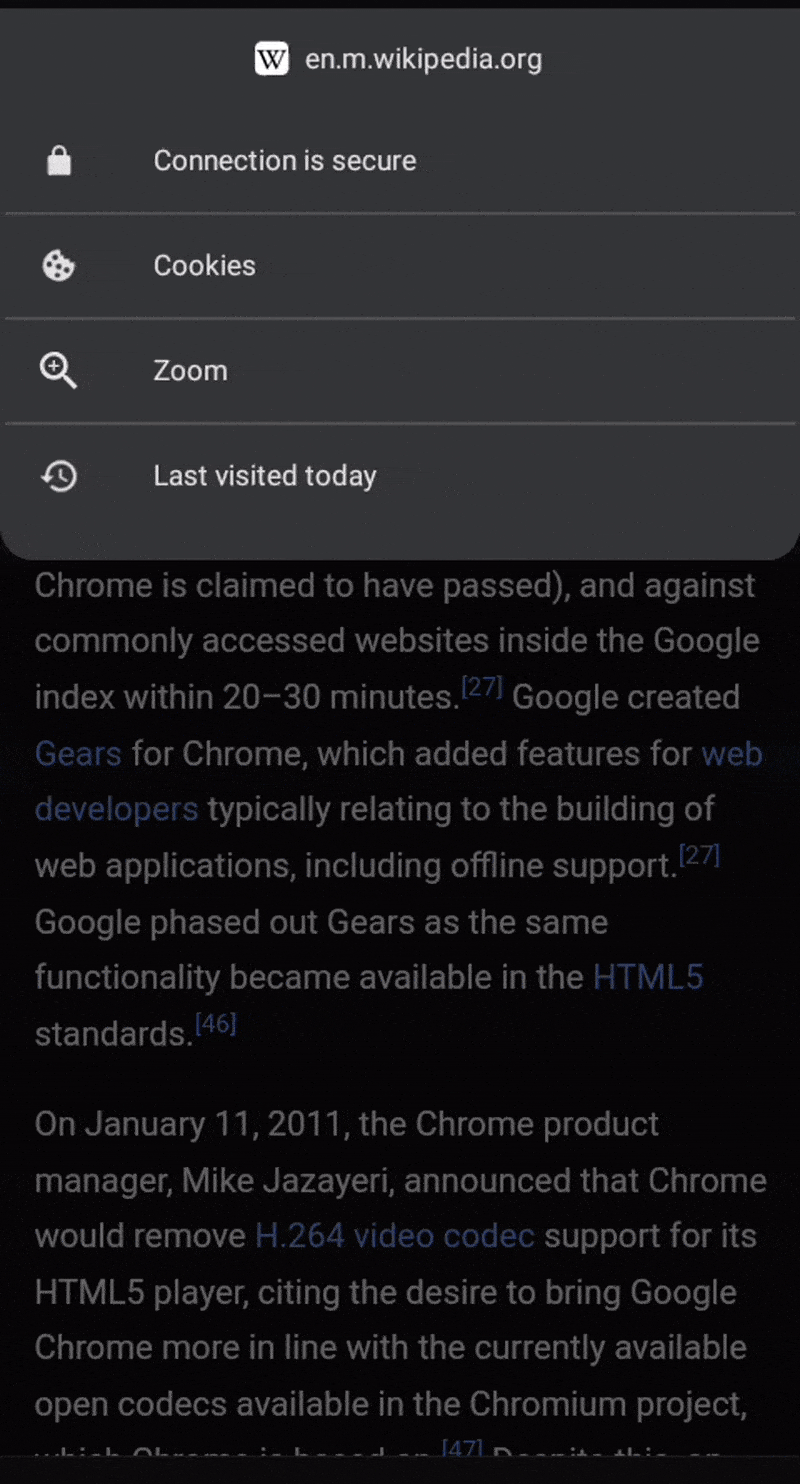Open the HTML5 link
Screen dimensions: 800x1484
(648, 977)
